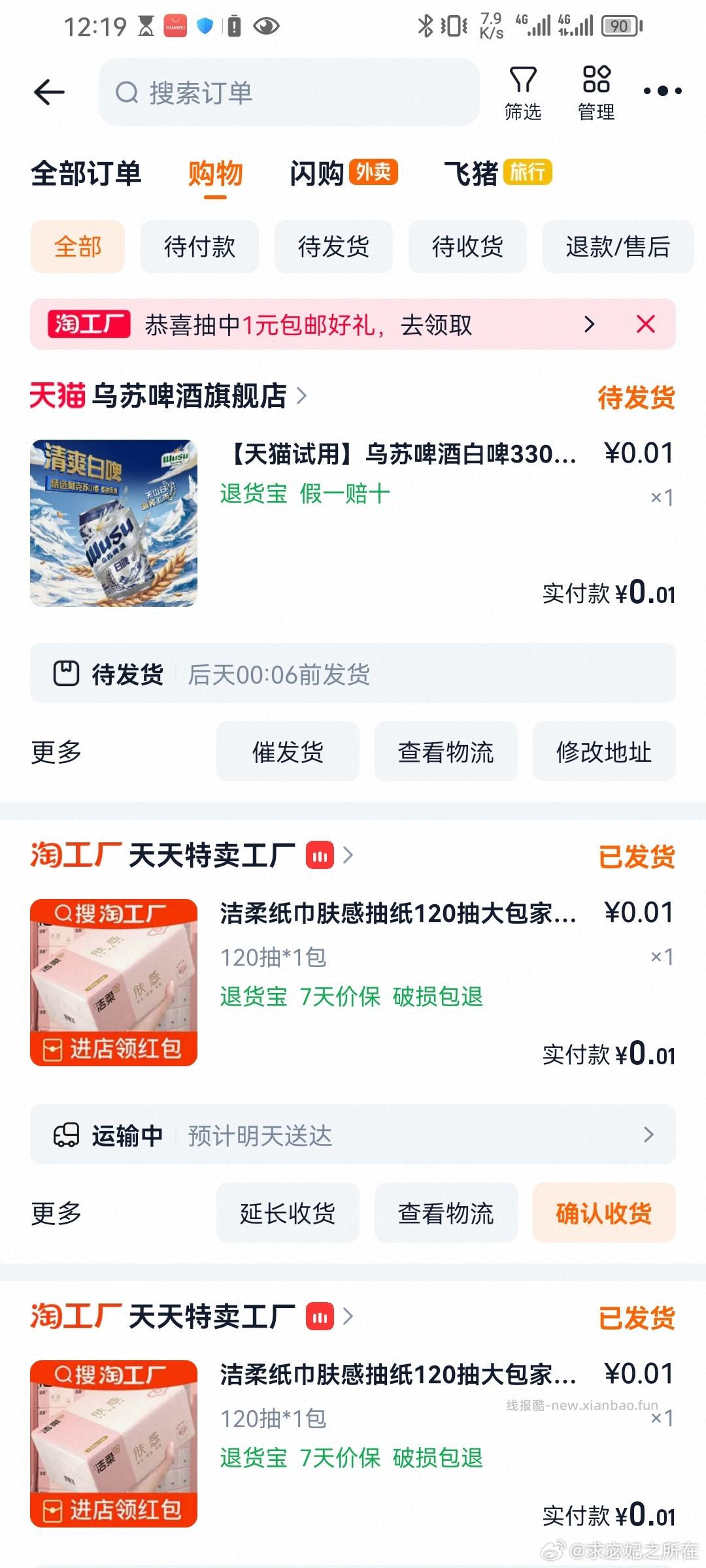This screenshot has height=1568, width=706.
Task: Tap 查看物流 for the beer order
Action: tap(446, 751)
